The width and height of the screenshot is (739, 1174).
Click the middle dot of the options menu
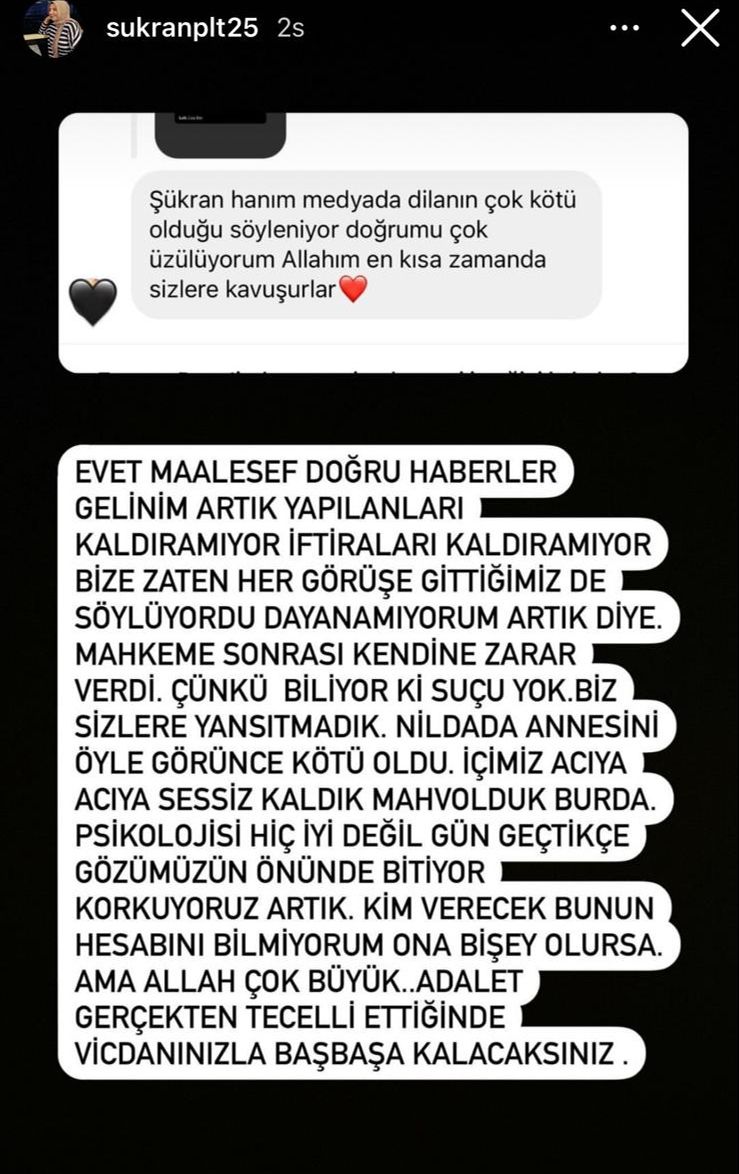click(x=625, y=27)
